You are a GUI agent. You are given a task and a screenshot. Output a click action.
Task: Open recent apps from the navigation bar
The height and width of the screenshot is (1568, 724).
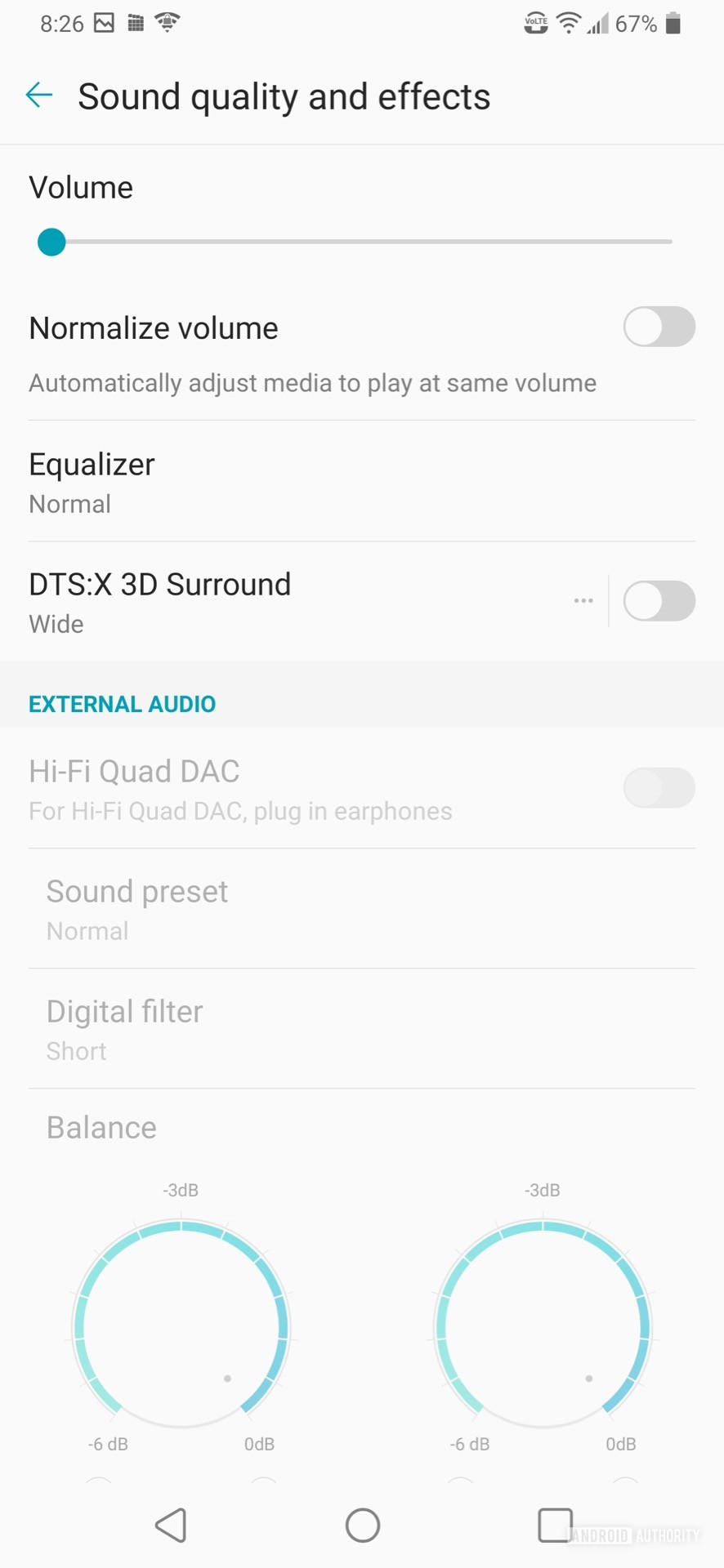pyautogui.click(x=555, y=1525)
